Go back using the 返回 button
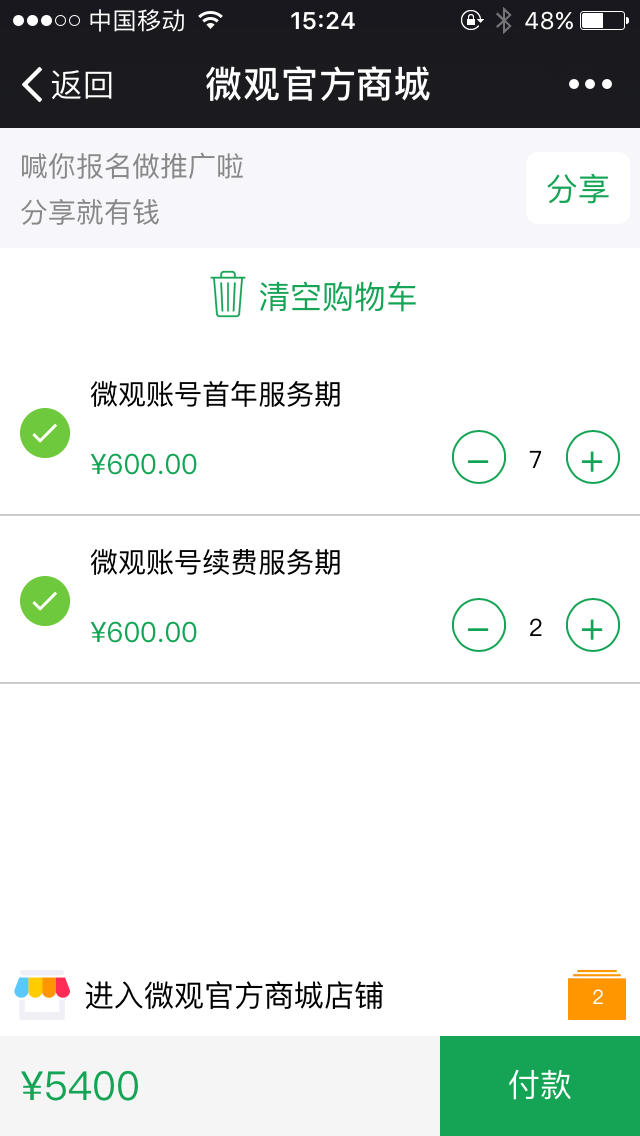The image size is (640, 1136). pyautogui.click(x=67, y=85)
